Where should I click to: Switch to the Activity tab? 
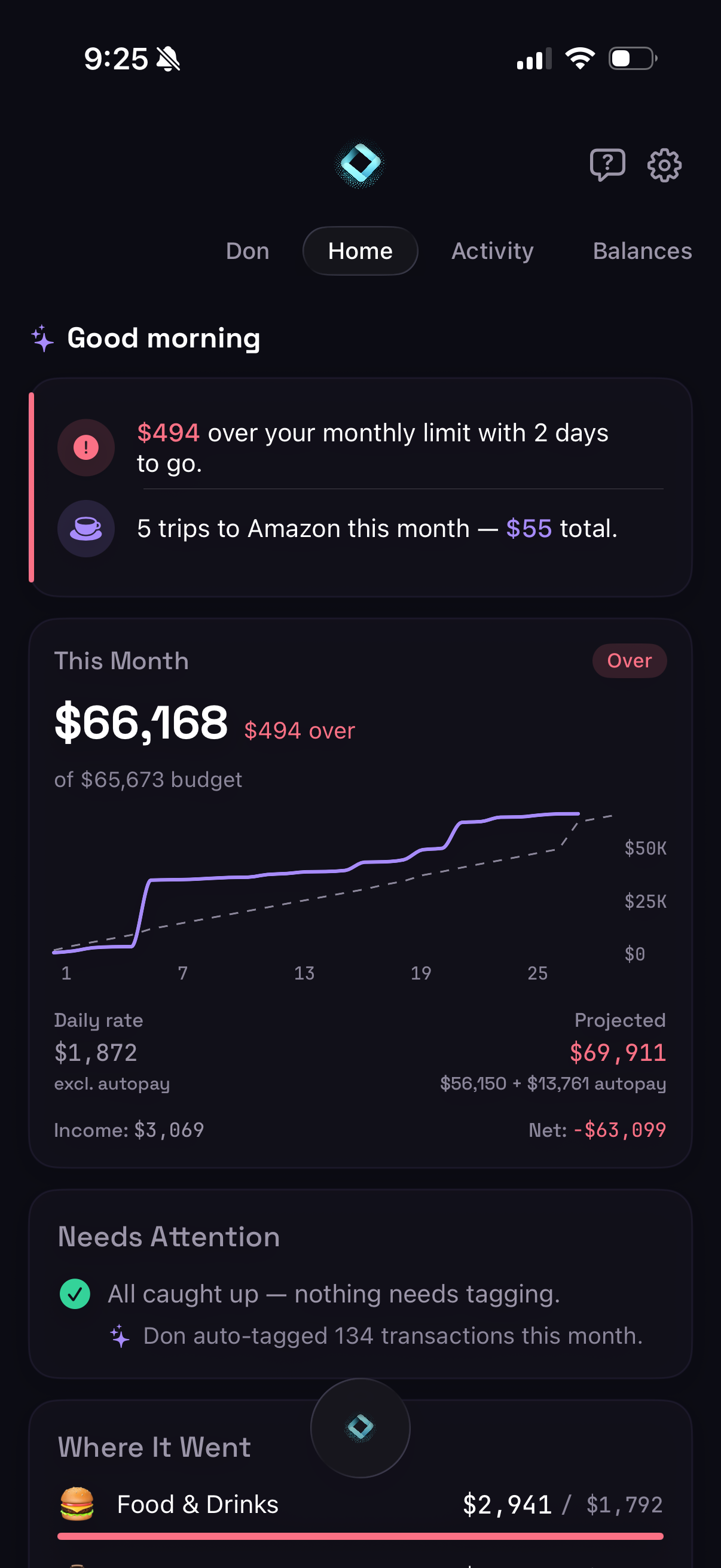pos(492,251)
